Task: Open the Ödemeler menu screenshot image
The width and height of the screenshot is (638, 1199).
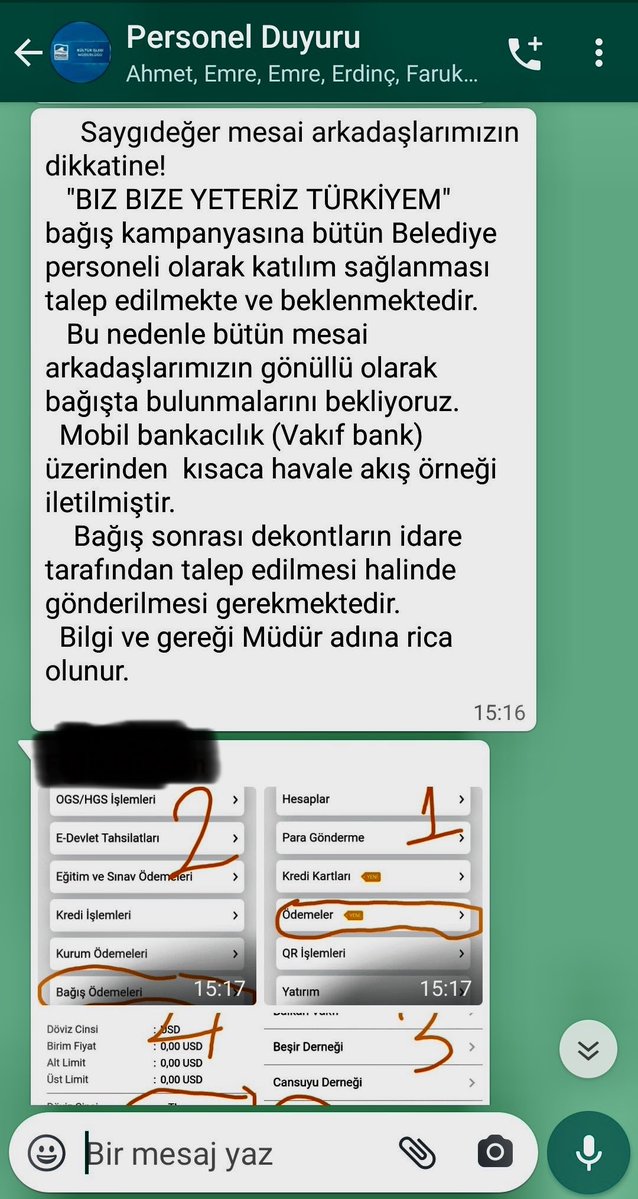Action: click(x=373, y=895)
